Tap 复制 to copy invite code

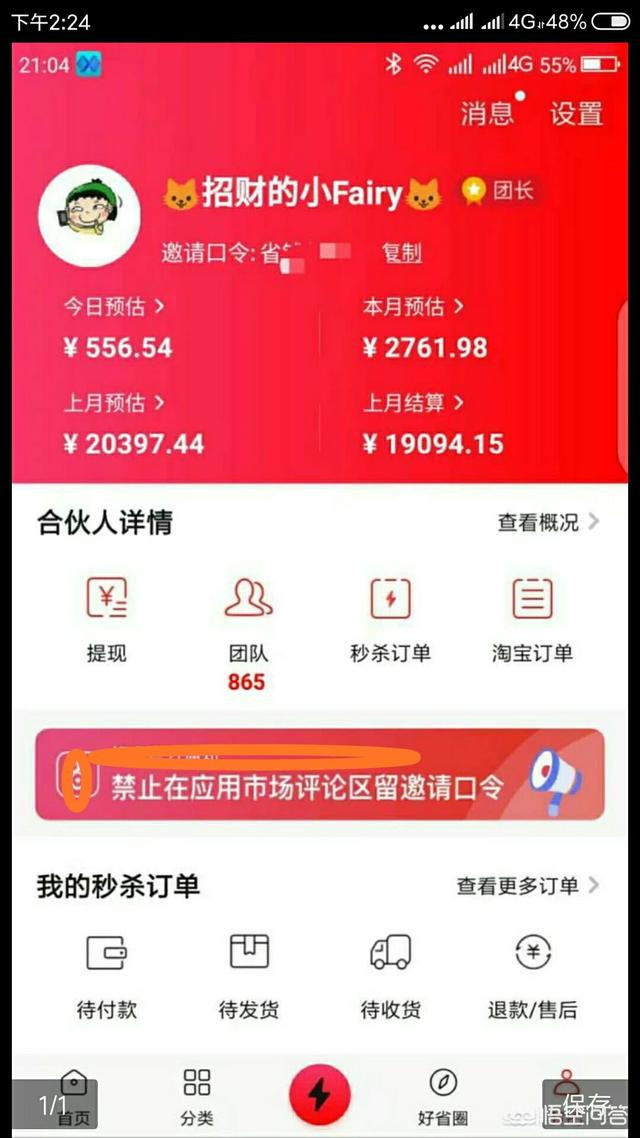(x=402, y=253)
